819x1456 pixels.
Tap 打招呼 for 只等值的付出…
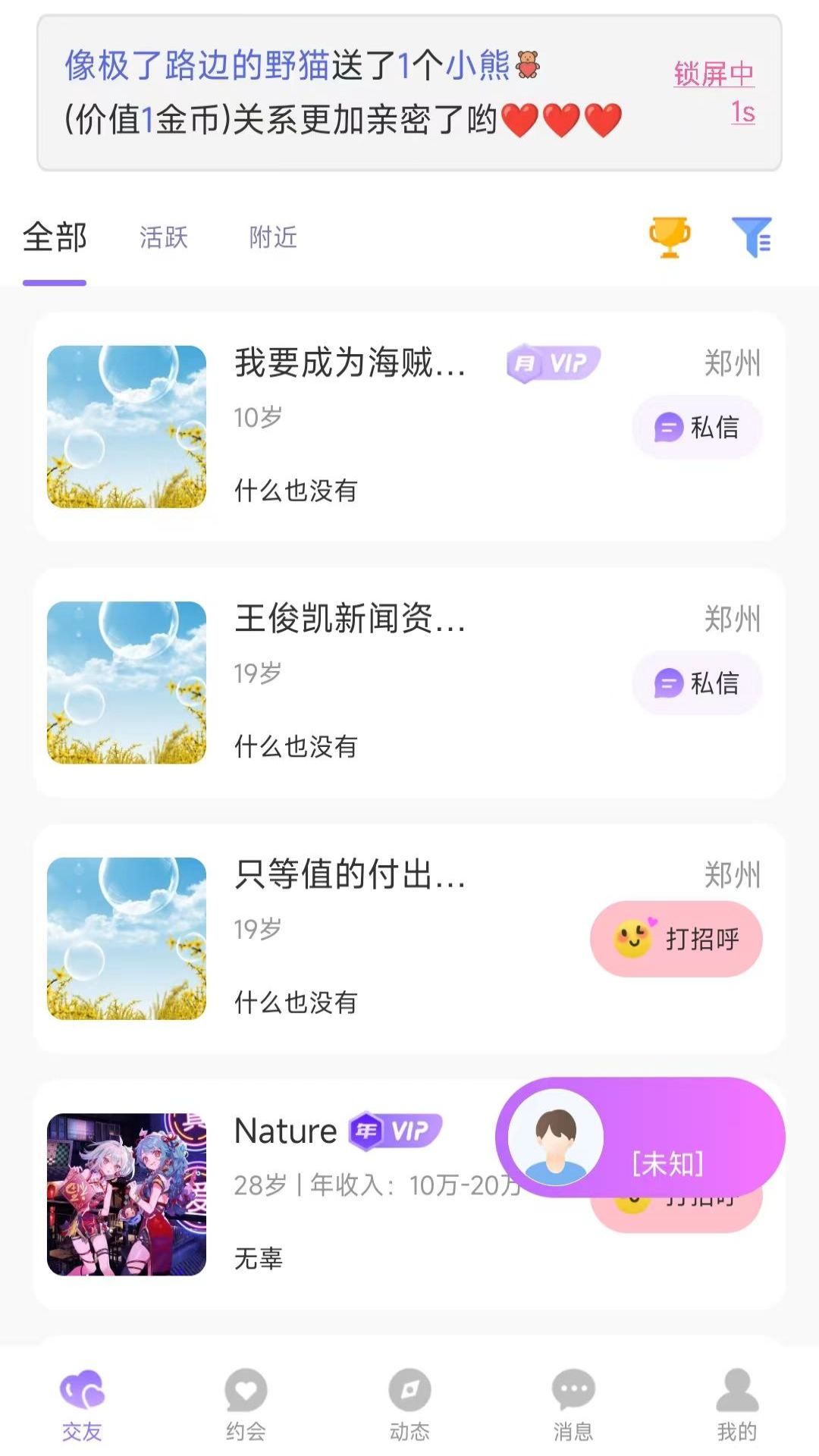click(676, 939)
